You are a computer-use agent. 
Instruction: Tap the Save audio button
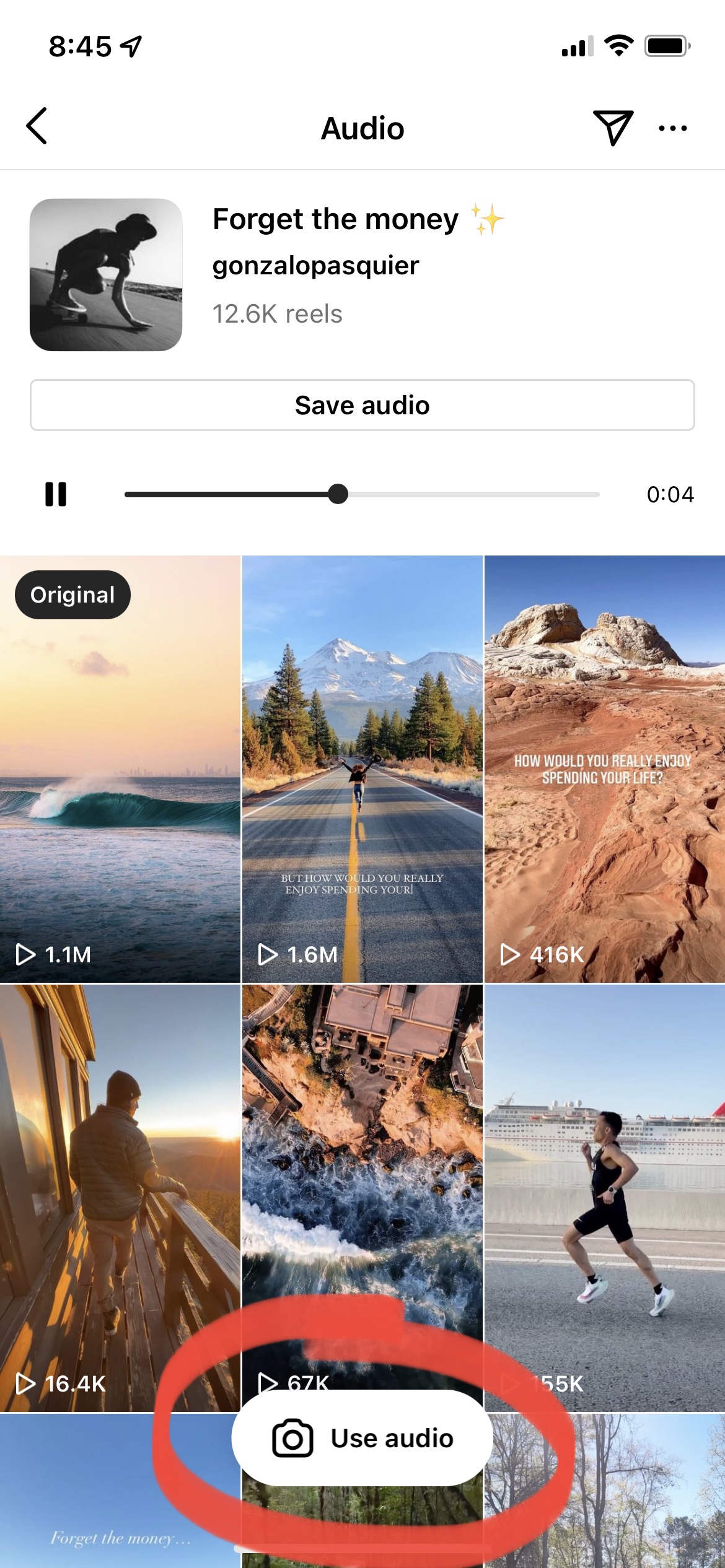(362, 405)
